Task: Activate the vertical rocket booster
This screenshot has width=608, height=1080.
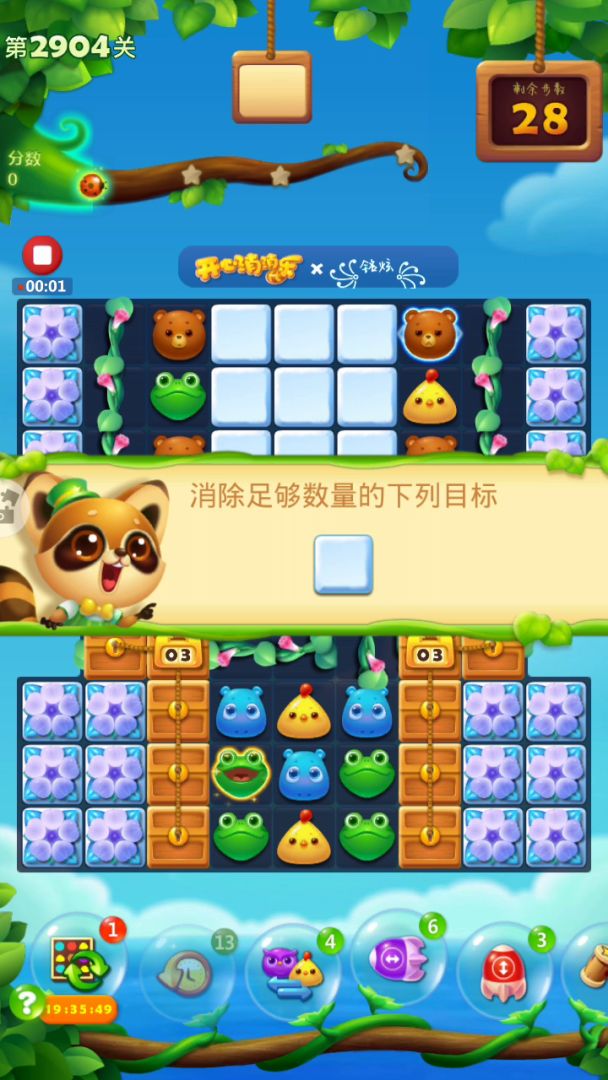Action: (x=503, y=968)
